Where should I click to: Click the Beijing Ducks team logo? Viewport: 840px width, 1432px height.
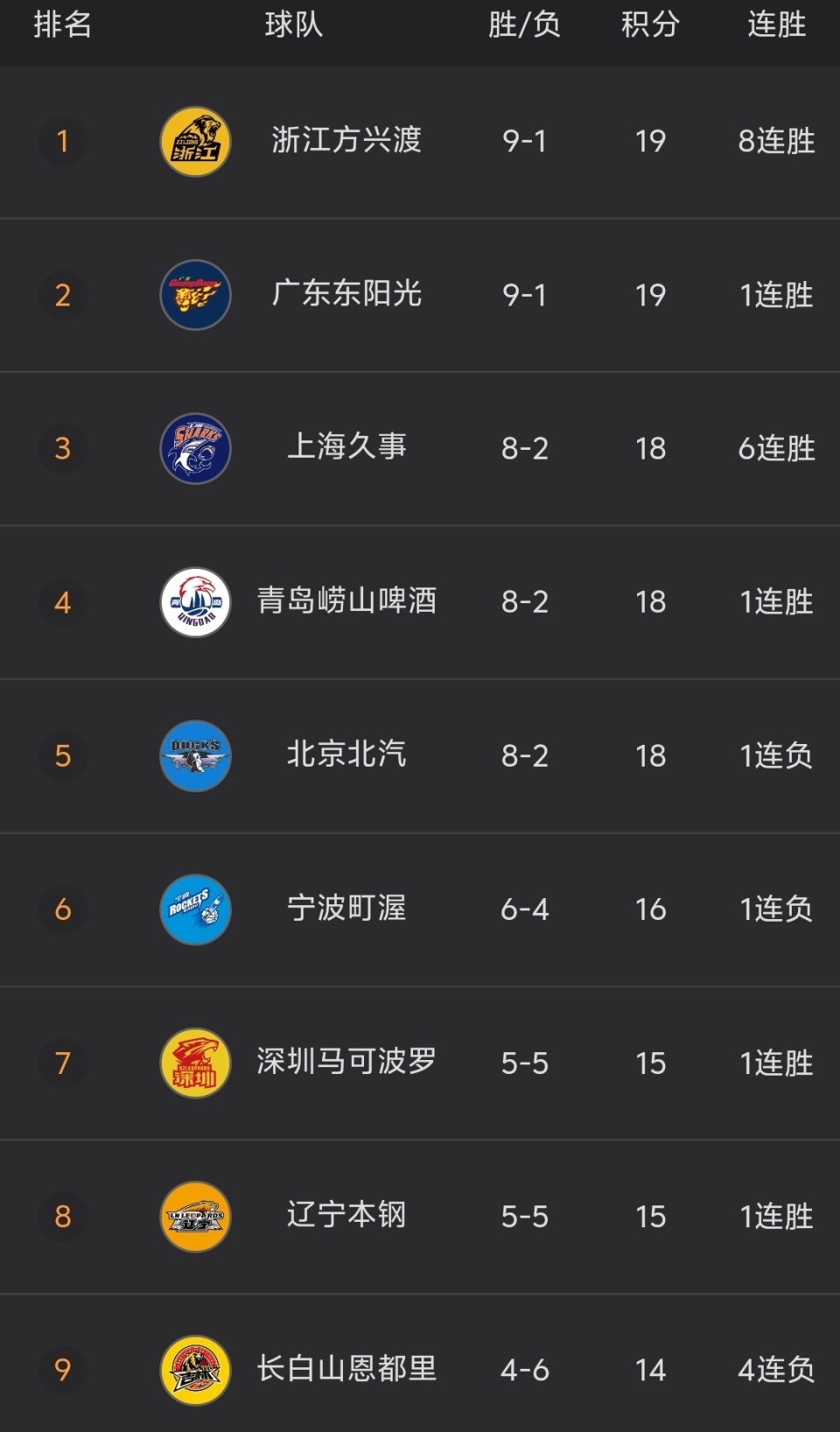pyautogui.click(x=194, y=755)
